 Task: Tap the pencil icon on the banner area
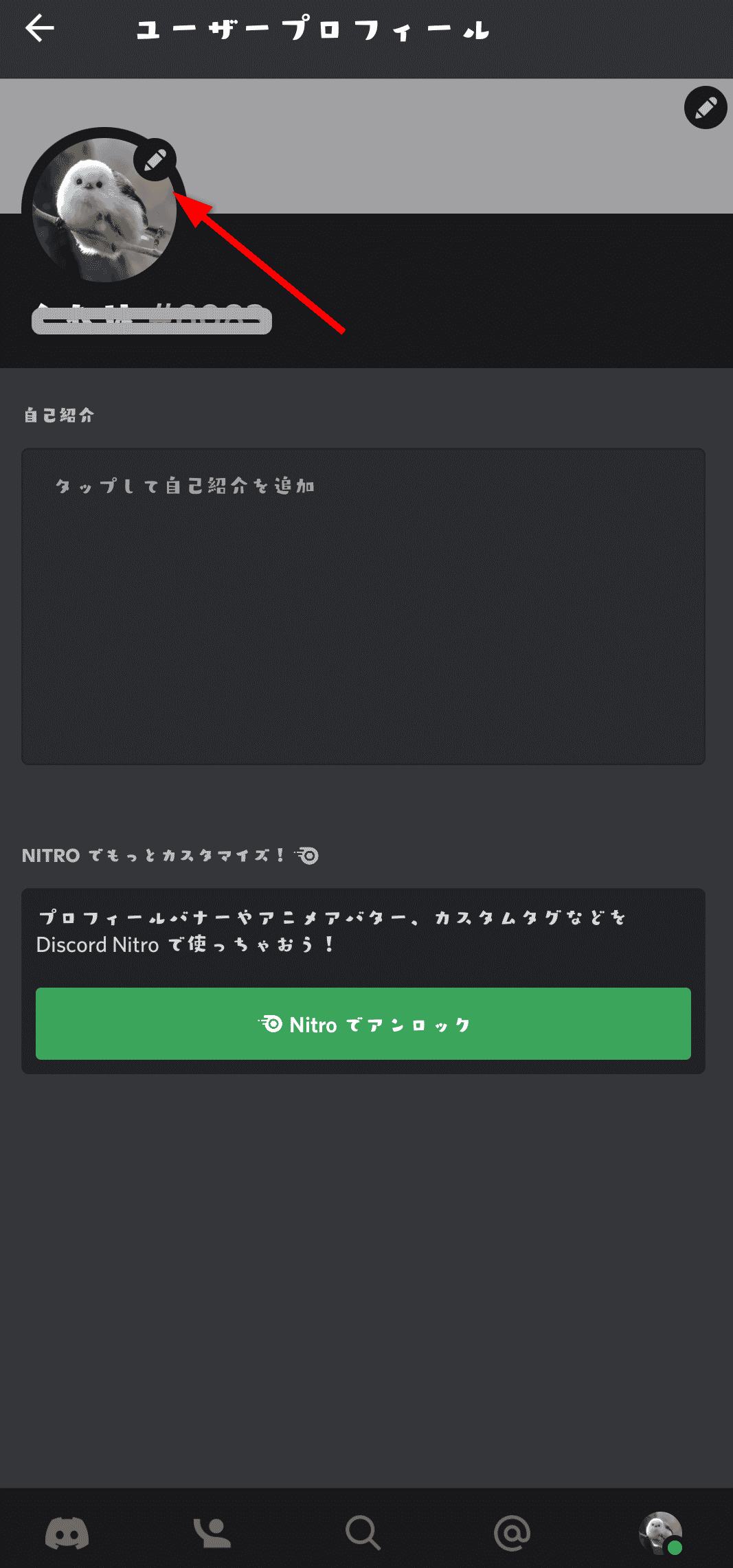[x=706, y=108]
